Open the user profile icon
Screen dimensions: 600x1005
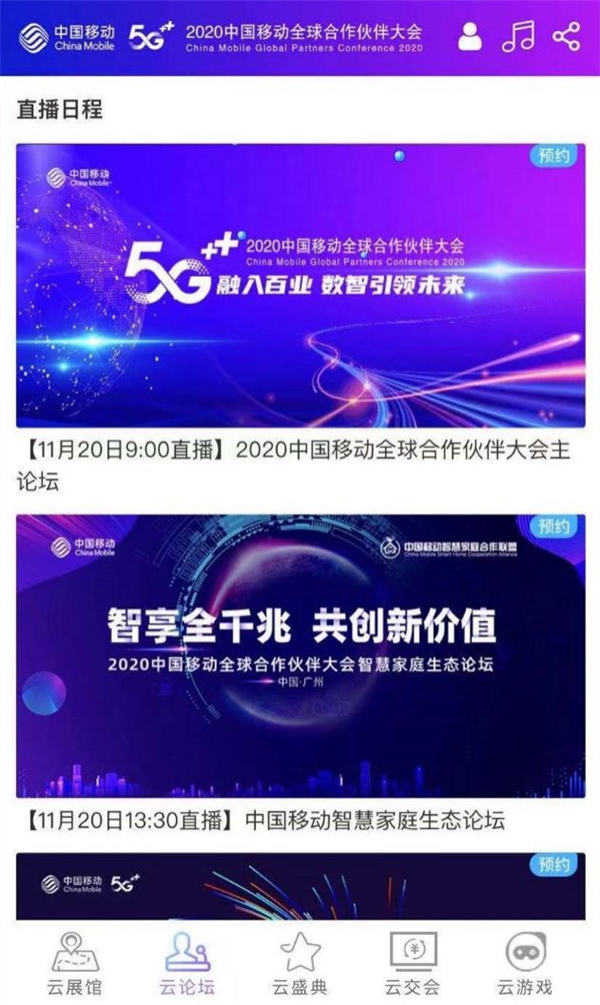469,36
